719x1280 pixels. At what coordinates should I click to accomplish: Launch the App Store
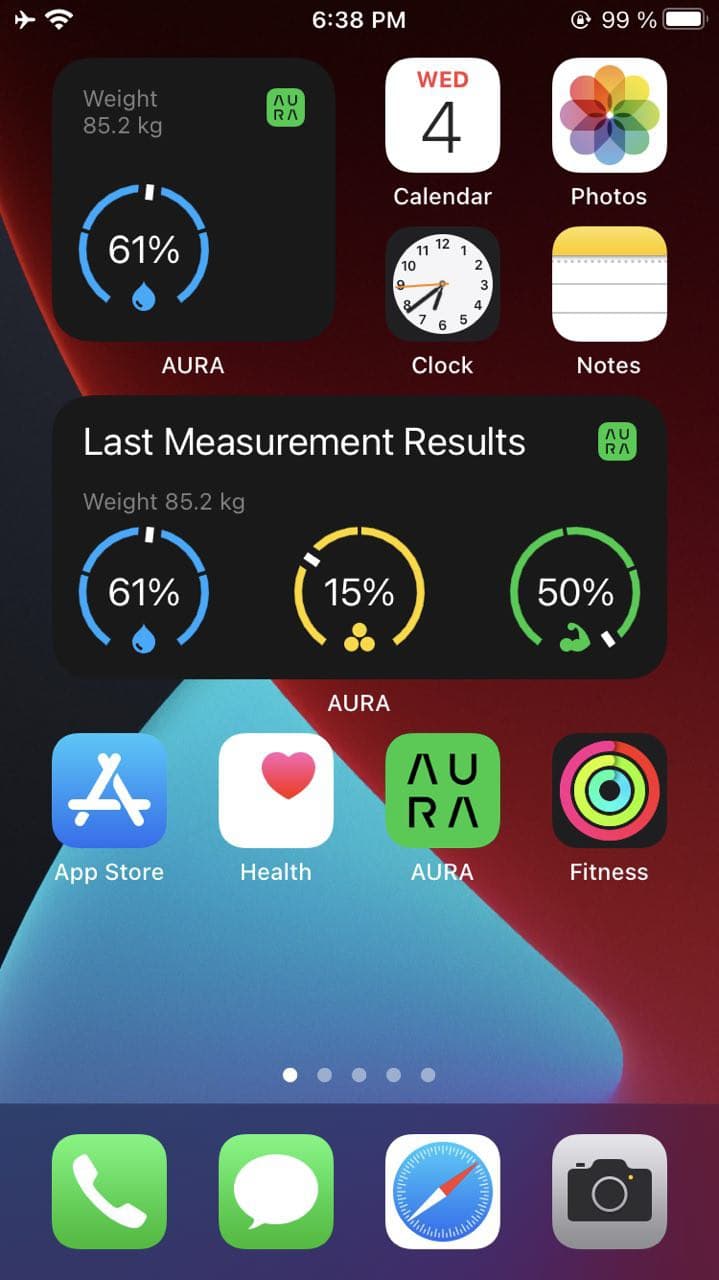pyautogui.click(x=109, y=791)
